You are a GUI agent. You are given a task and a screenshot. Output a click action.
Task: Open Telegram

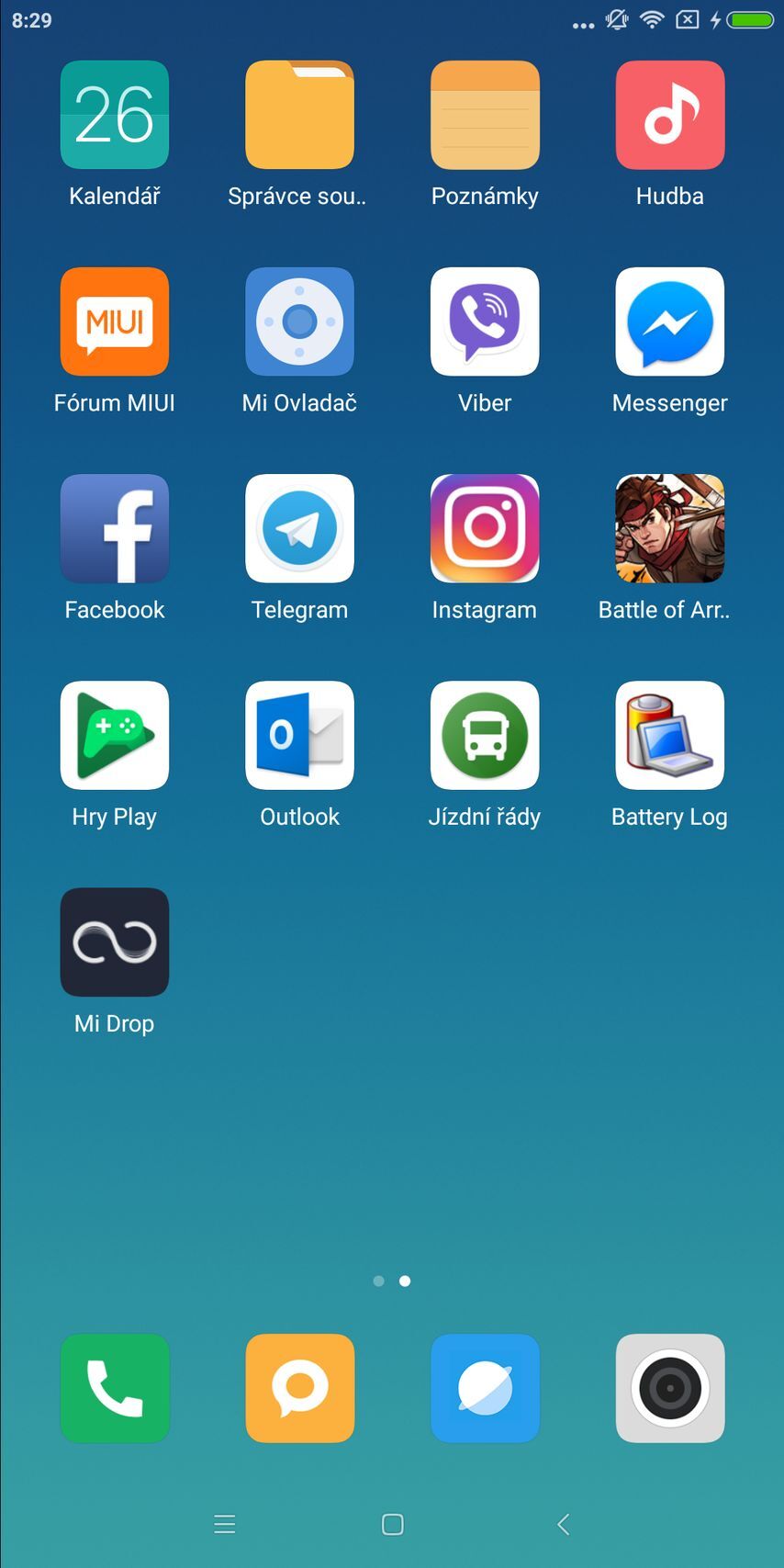(299, 529)
